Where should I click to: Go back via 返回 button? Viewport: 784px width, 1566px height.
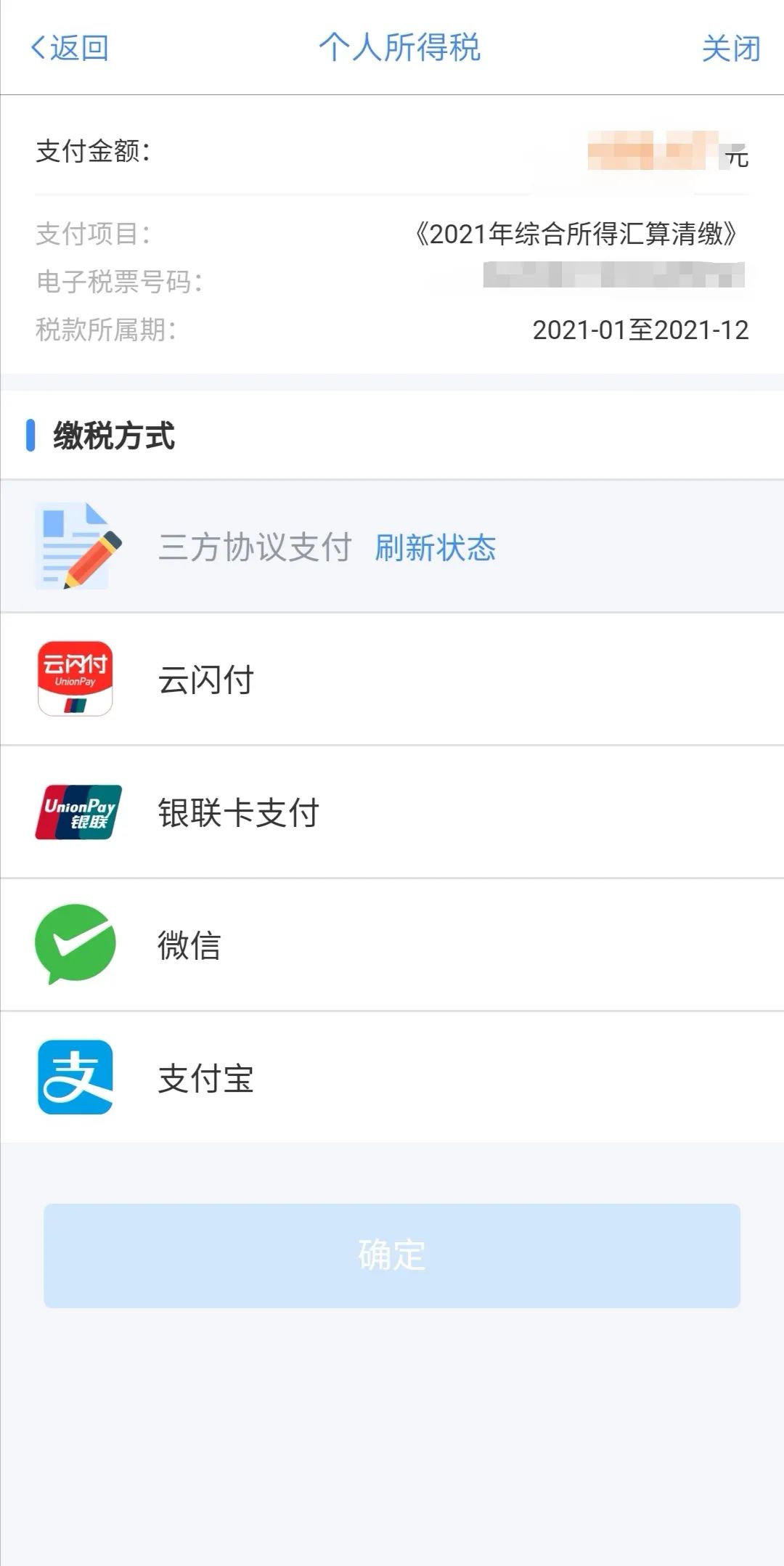(70, 48)
